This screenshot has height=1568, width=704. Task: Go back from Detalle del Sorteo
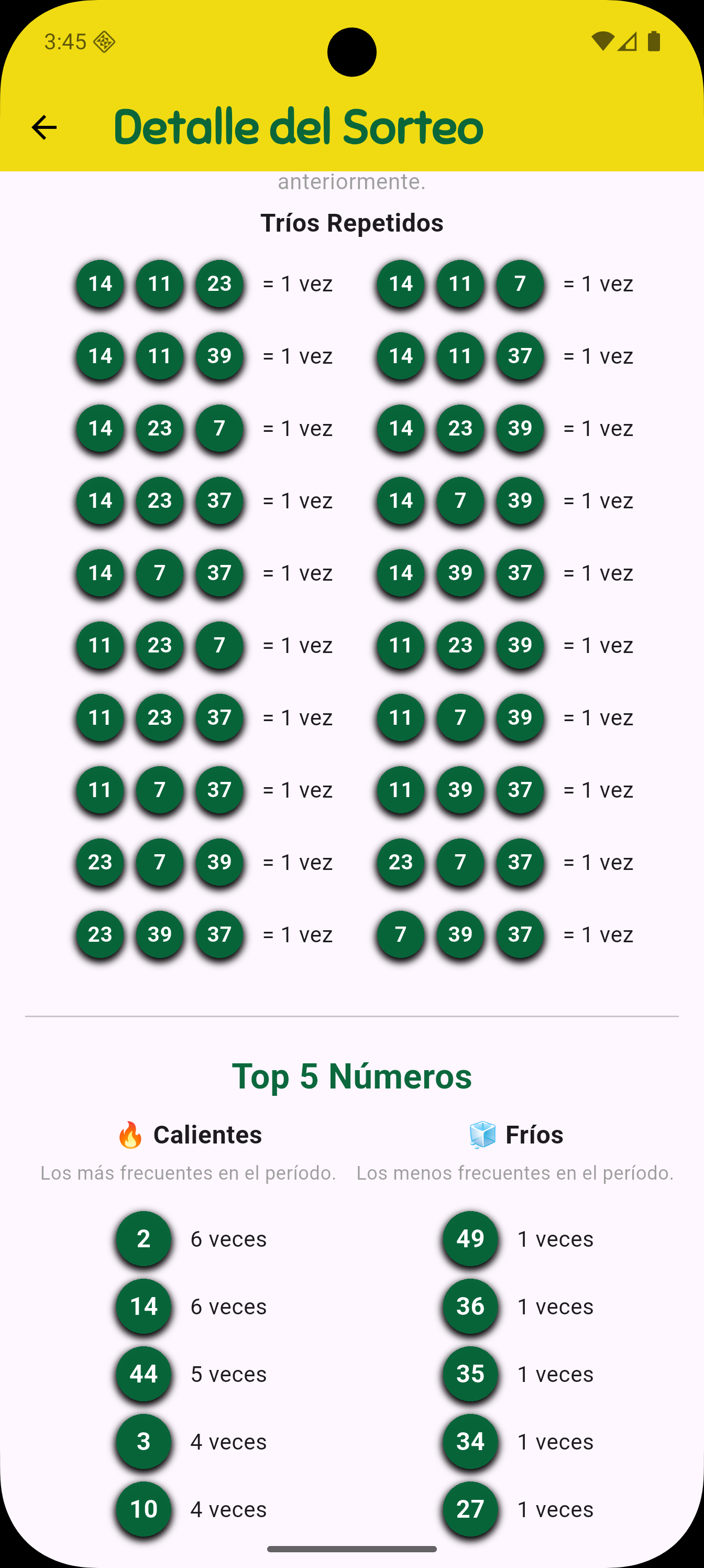(x=44, y=127)
